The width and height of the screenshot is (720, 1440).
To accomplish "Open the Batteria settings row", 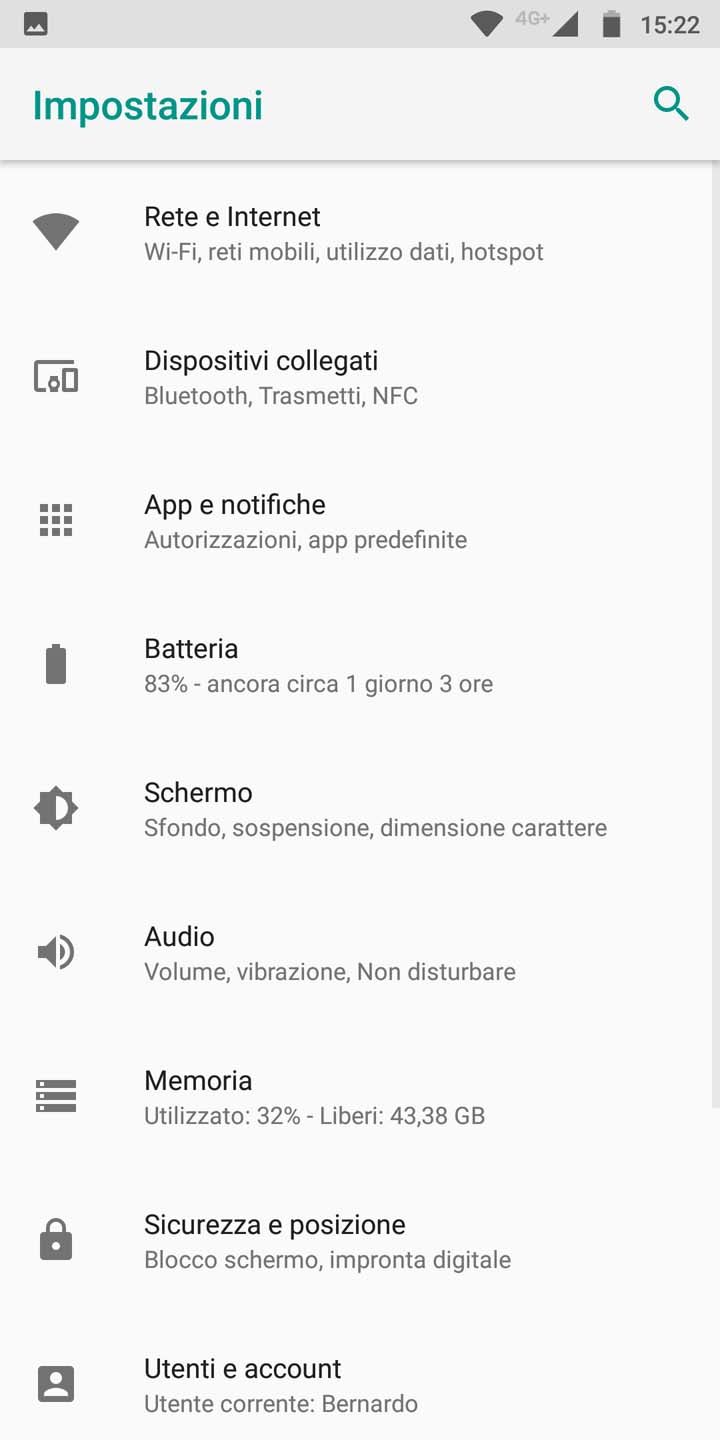I will [360, 666].
